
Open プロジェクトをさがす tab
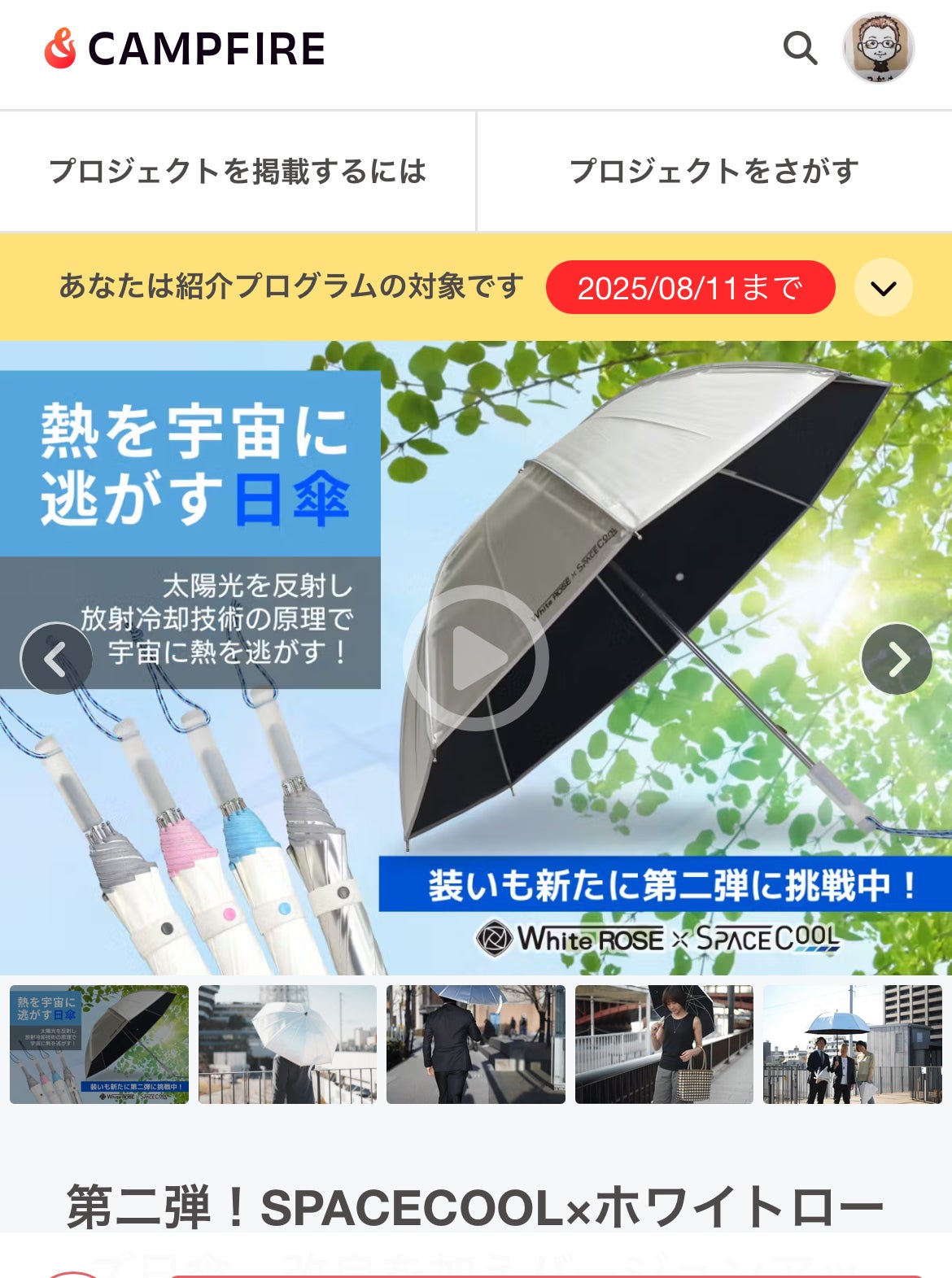714,172
